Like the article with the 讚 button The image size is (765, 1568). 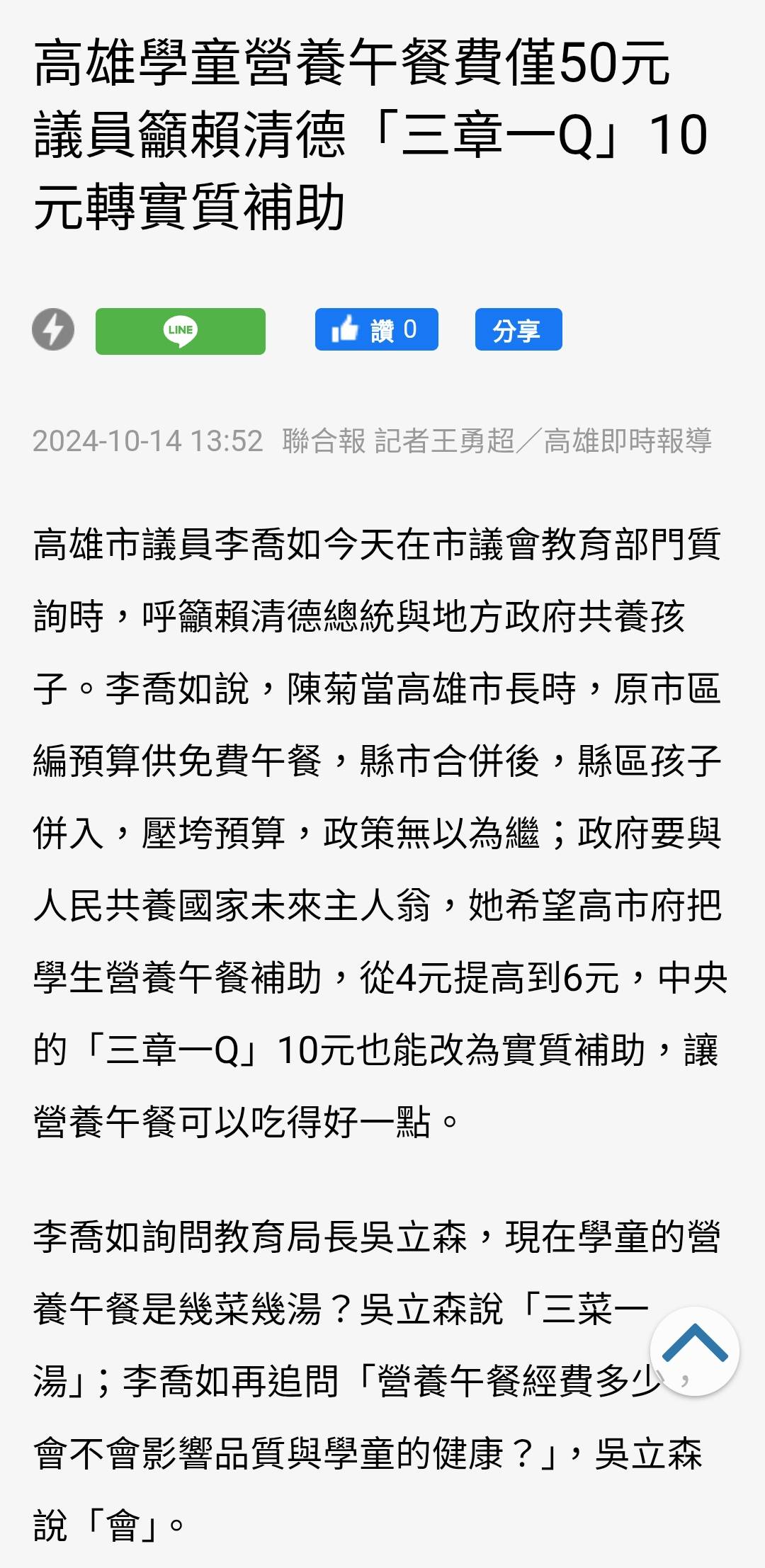[377, 329]
